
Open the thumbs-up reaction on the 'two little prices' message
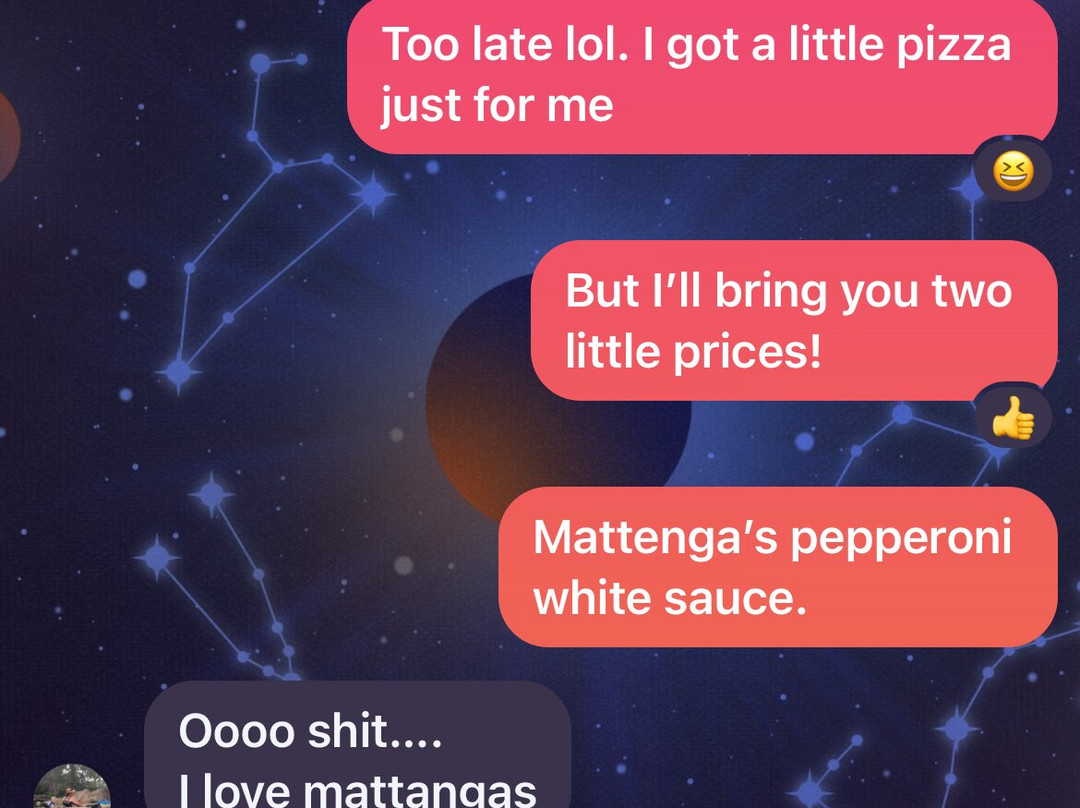click(x=1013, y=417)
